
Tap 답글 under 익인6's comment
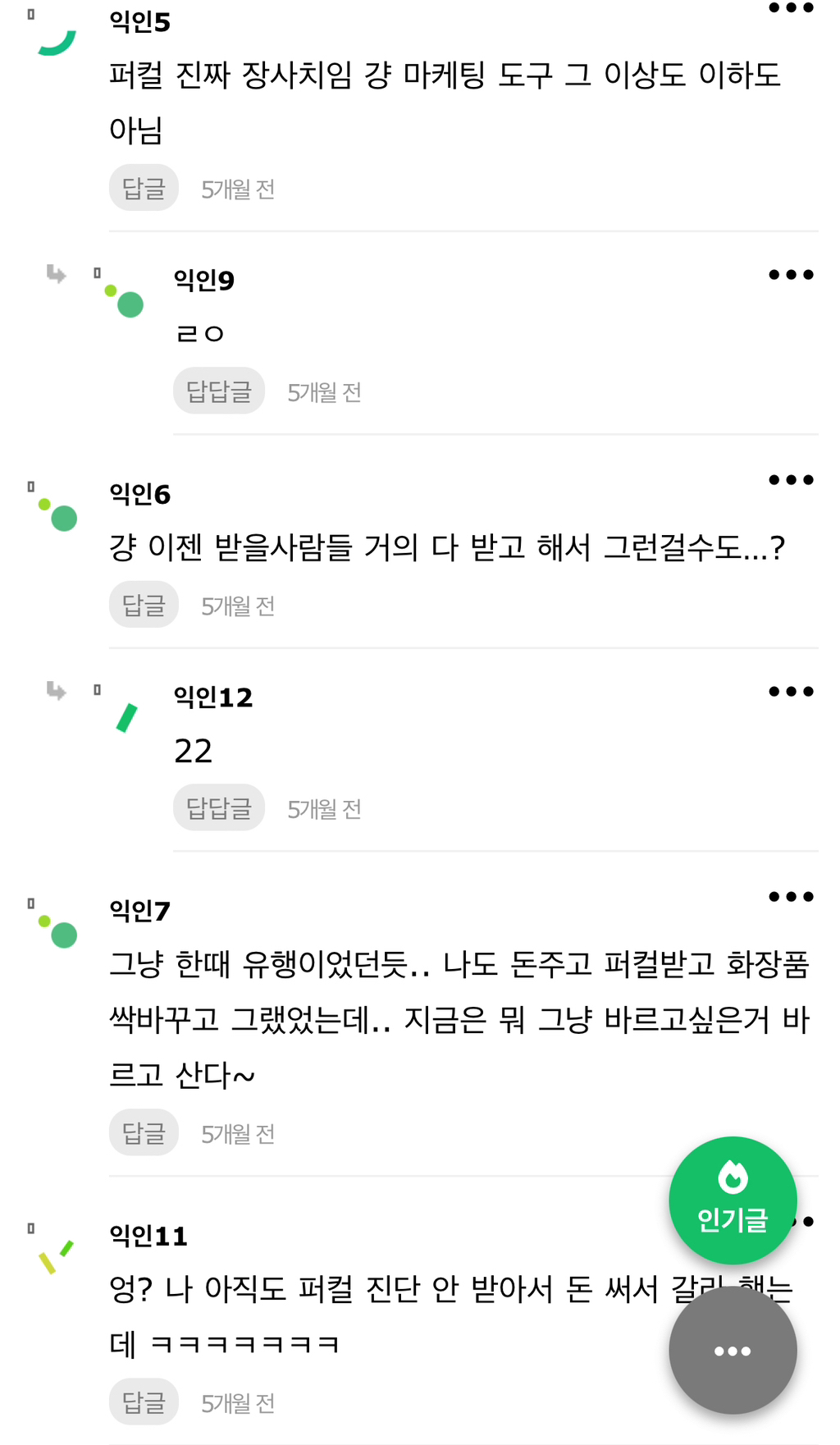(x=144, y=604)
